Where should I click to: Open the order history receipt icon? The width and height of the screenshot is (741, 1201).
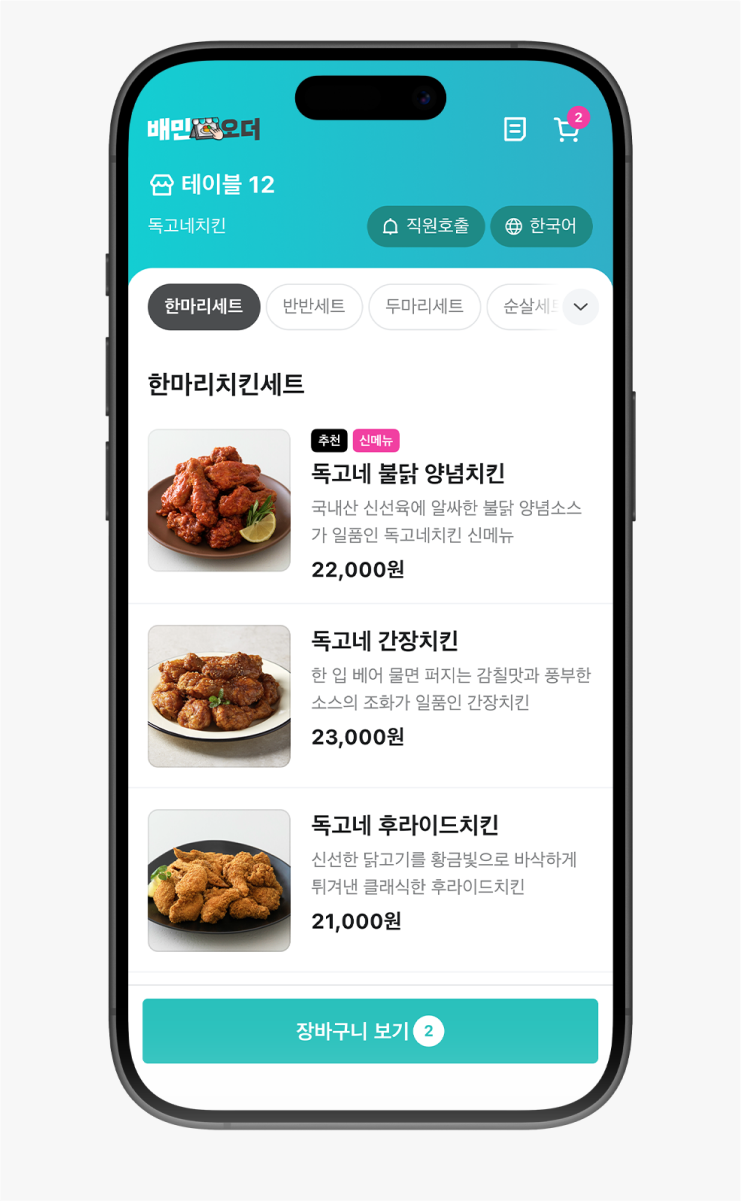(515, 129)
